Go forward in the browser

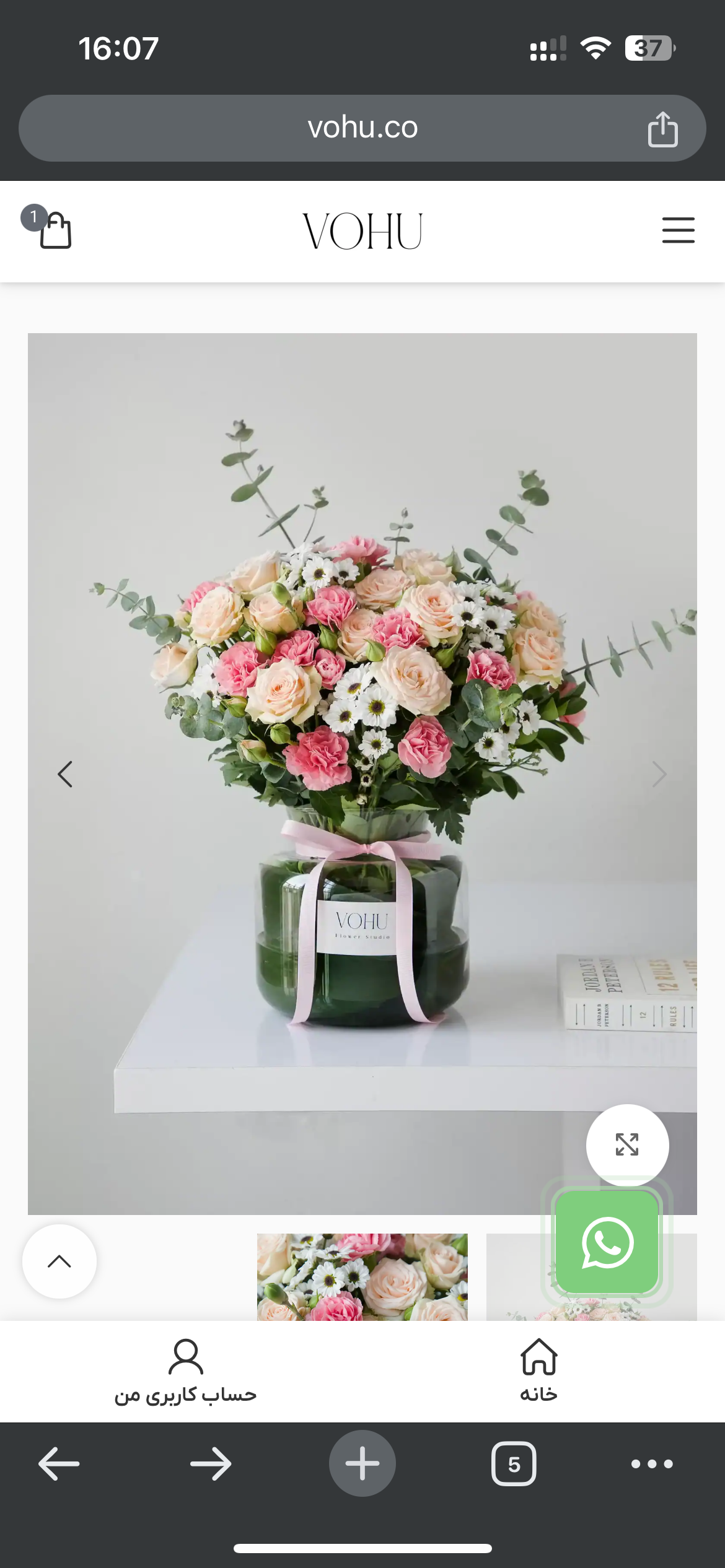click(211, 1464)
